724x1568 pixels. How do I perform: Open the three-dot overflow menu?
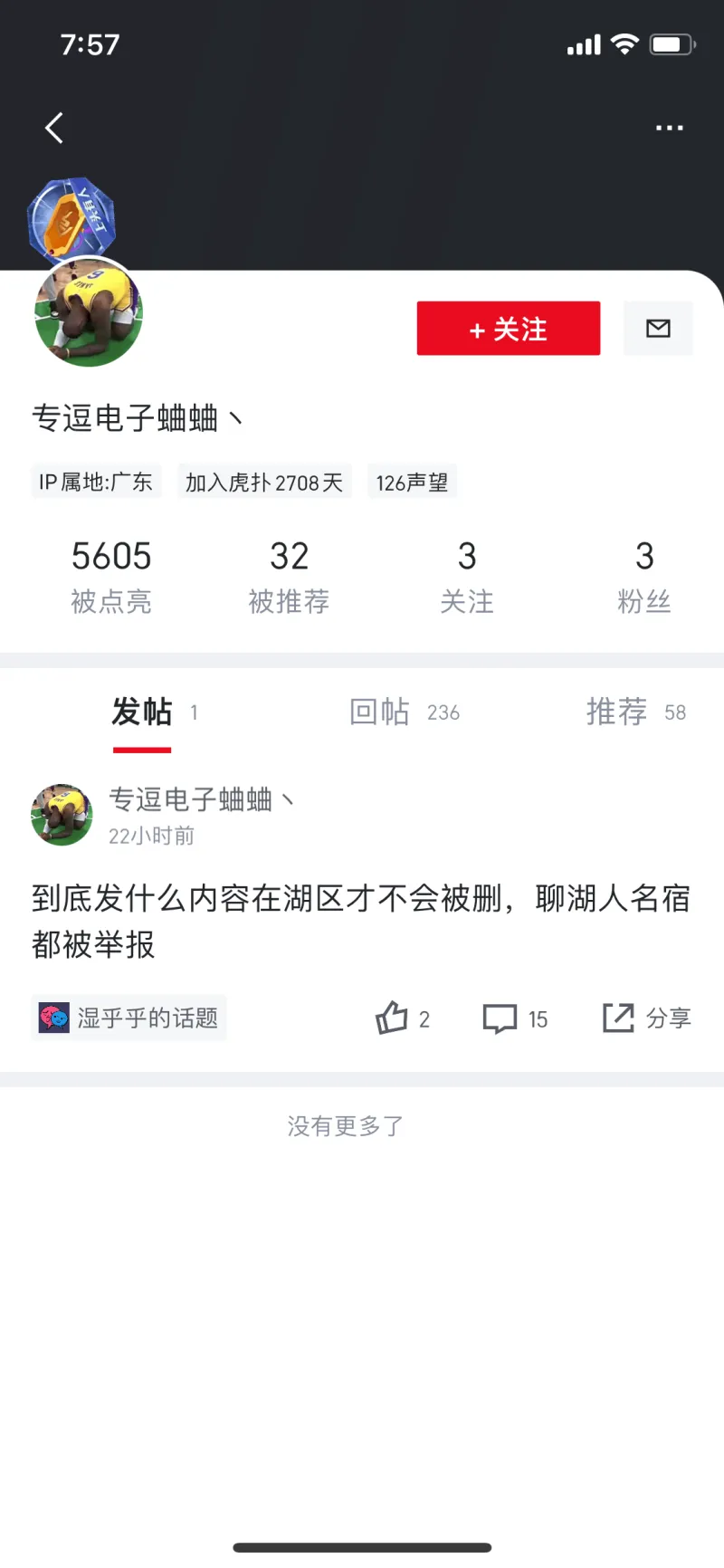tap(669, 128)
